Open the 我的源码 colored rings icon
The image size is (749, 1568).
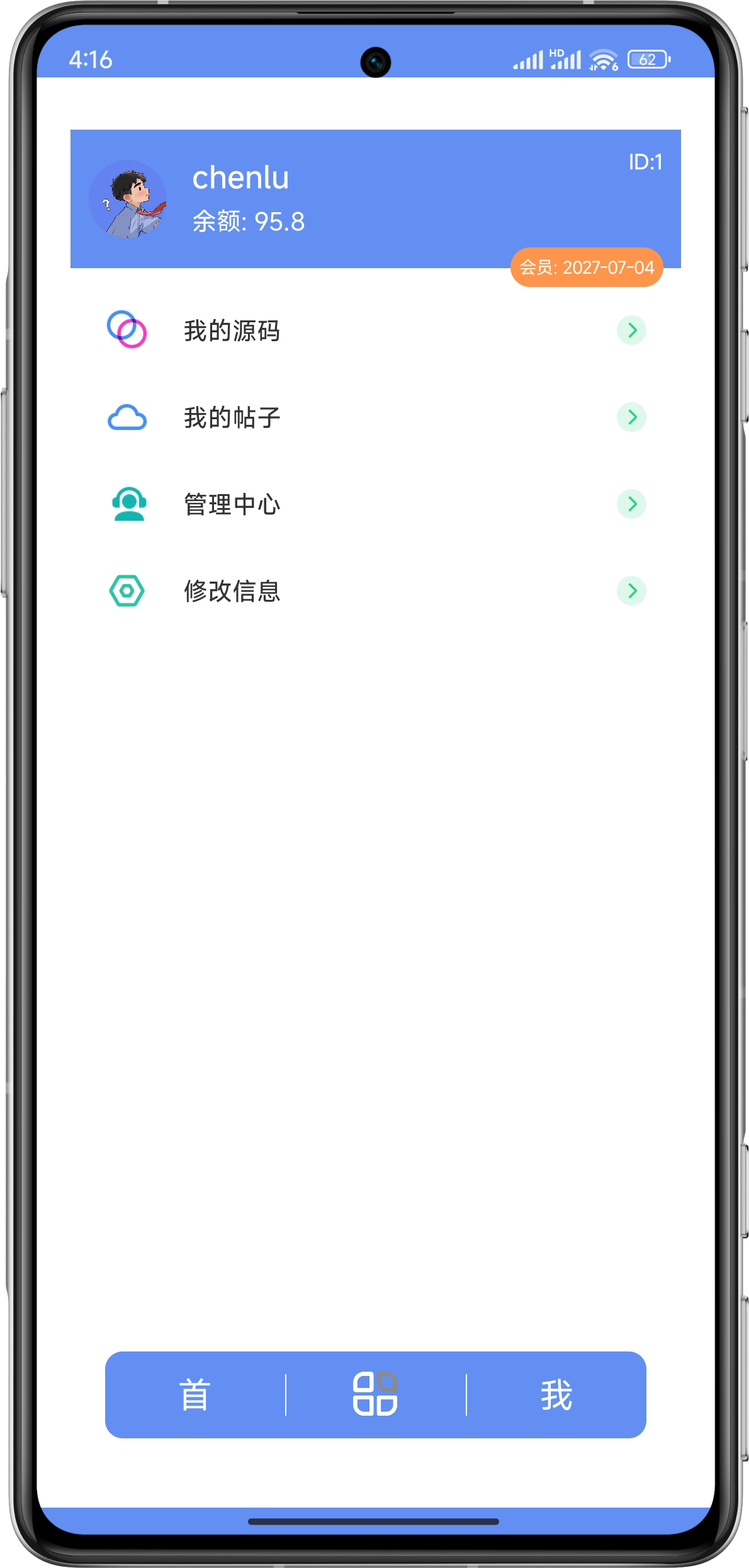127,330
